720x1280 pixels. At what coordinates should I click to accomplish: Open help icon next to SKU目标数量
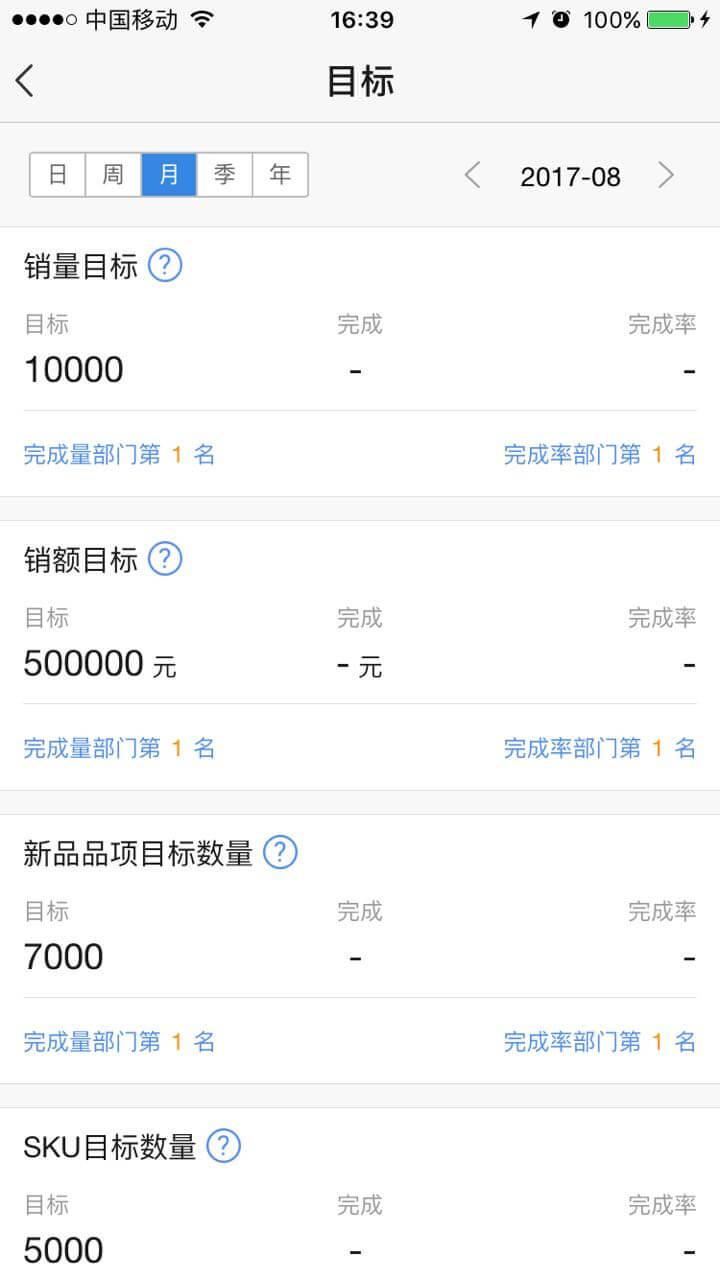[x=223, y=1146]
